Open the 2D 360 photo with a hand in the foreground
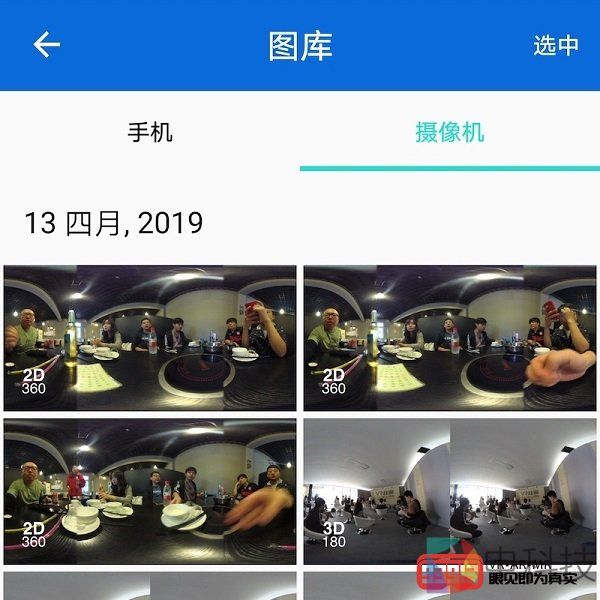The image size is (600, 600). [x=450, y=337]
